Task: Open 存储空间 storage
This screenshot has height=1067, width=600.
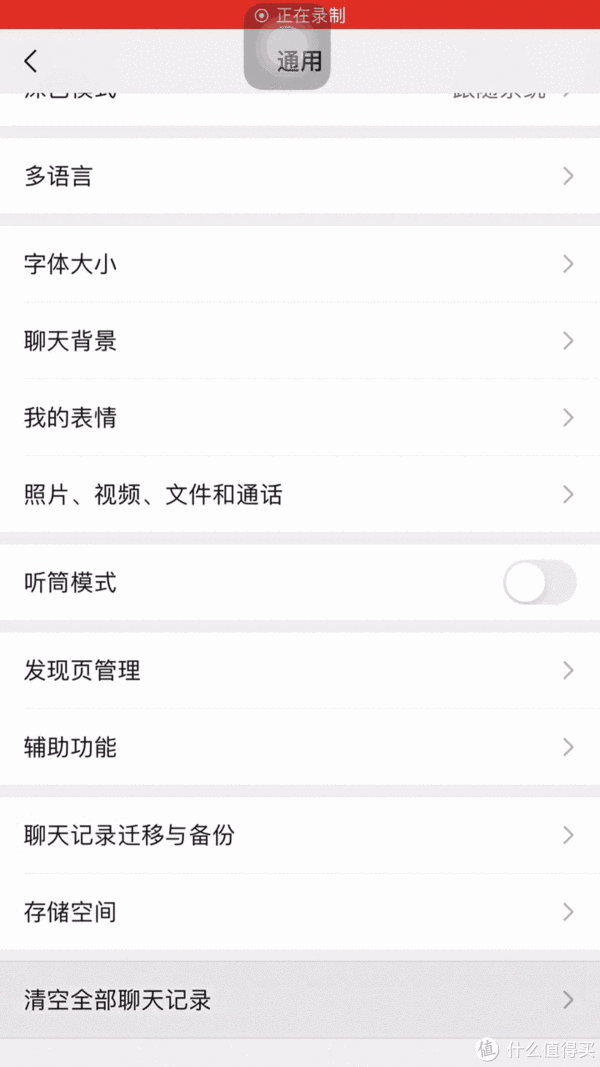Action: [300, 912]
